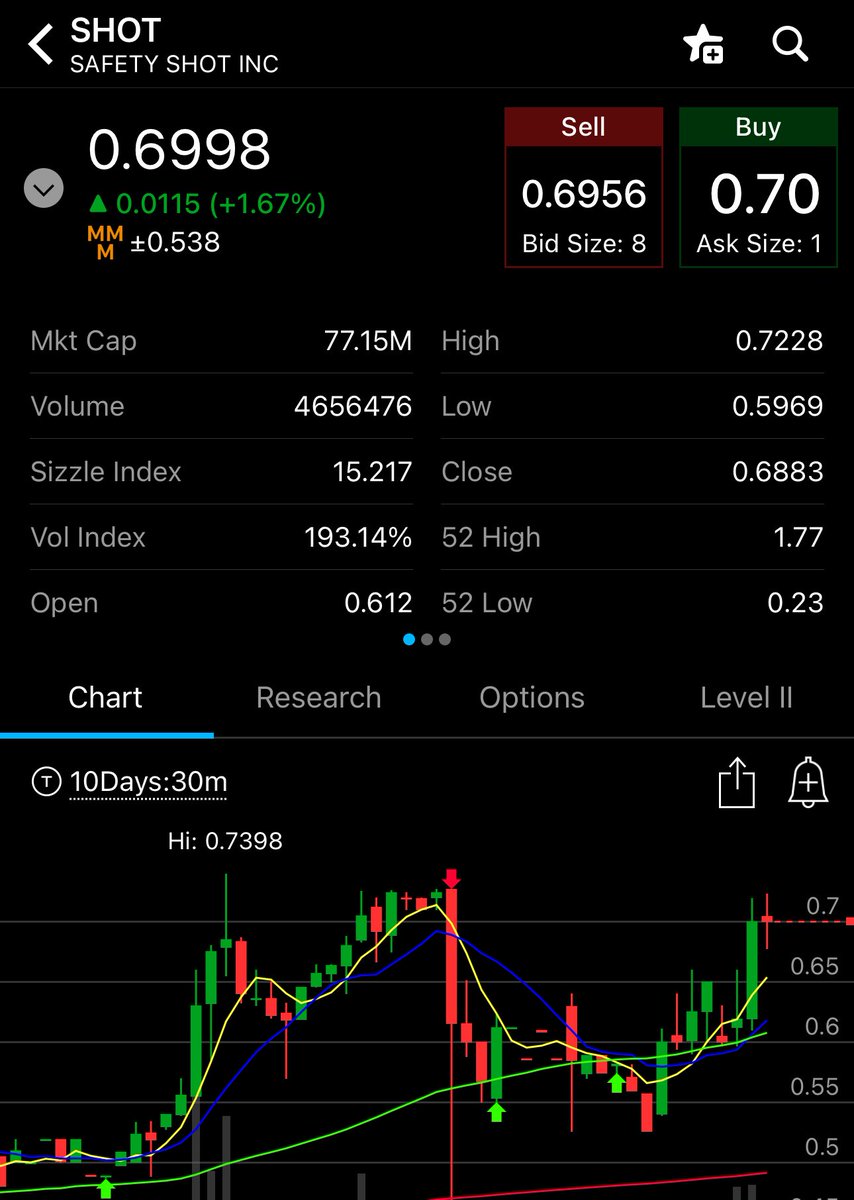Create a price alert with the bell
This screenshot has height=1200, width=854.
coord(808,781)
